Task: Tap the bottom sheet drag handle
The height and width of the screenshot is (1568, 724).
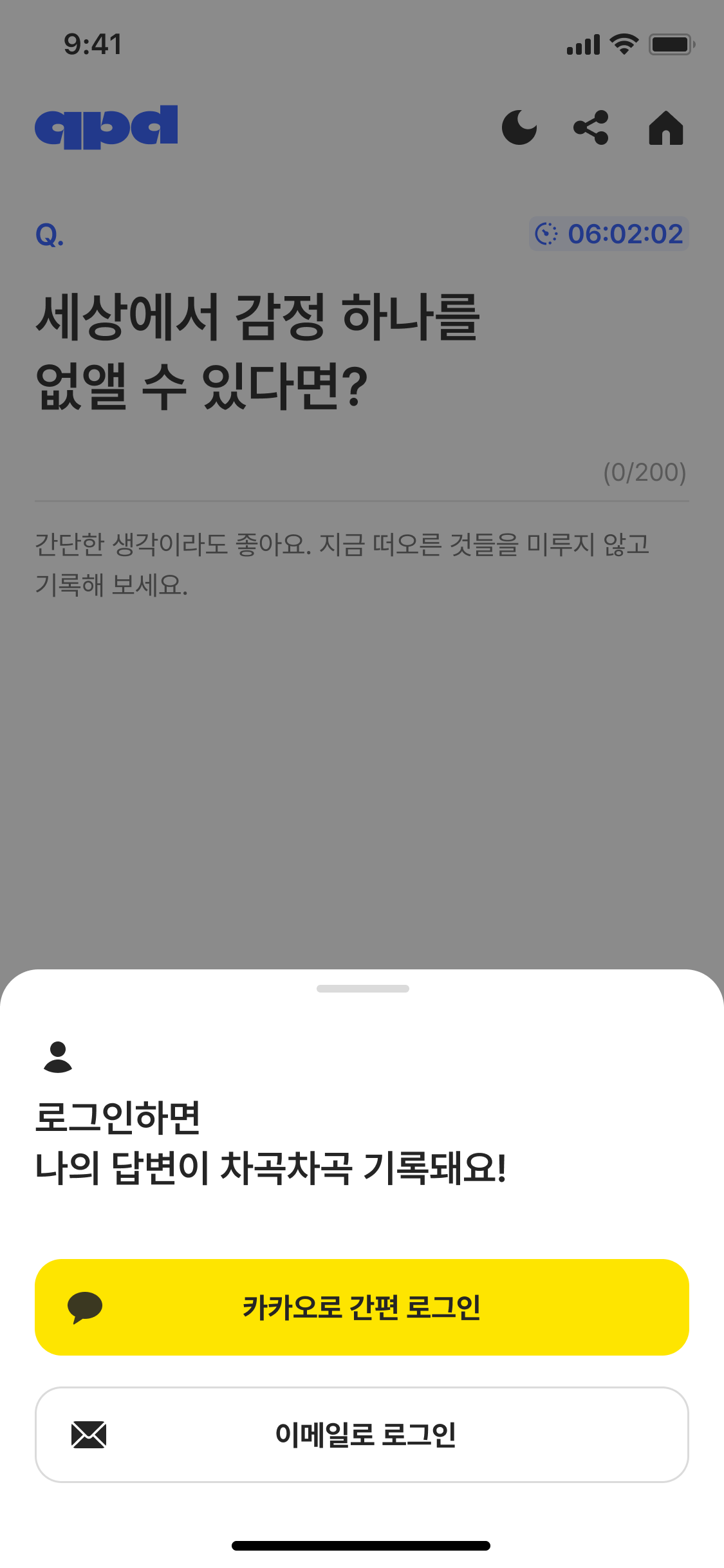Action: click(362, 989)
